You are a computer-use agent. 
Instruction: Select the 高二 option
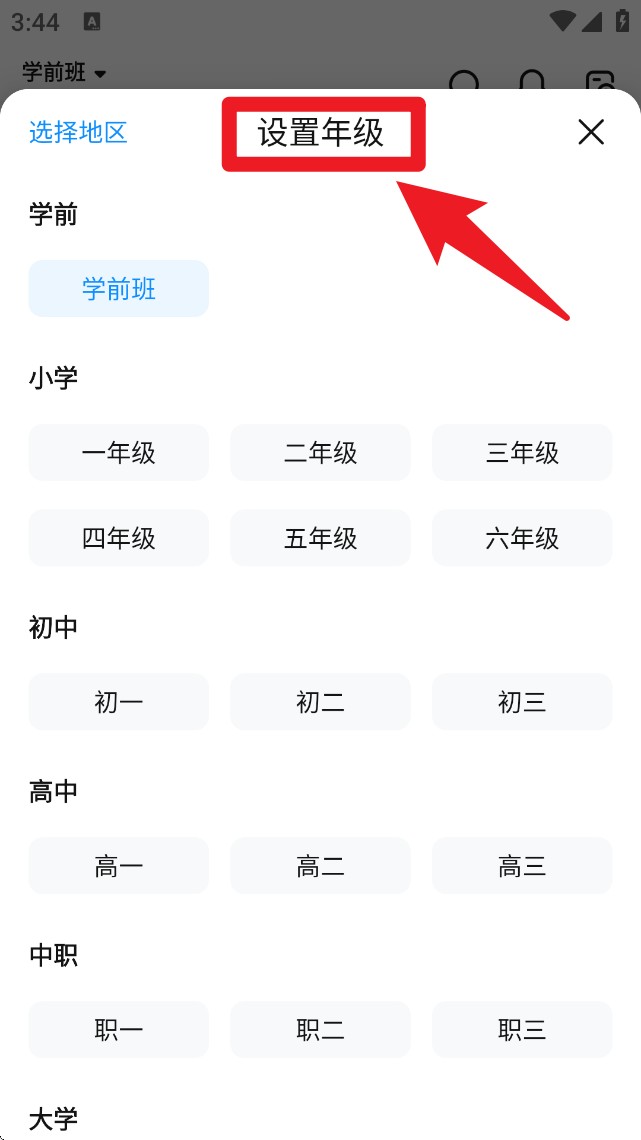320,866
